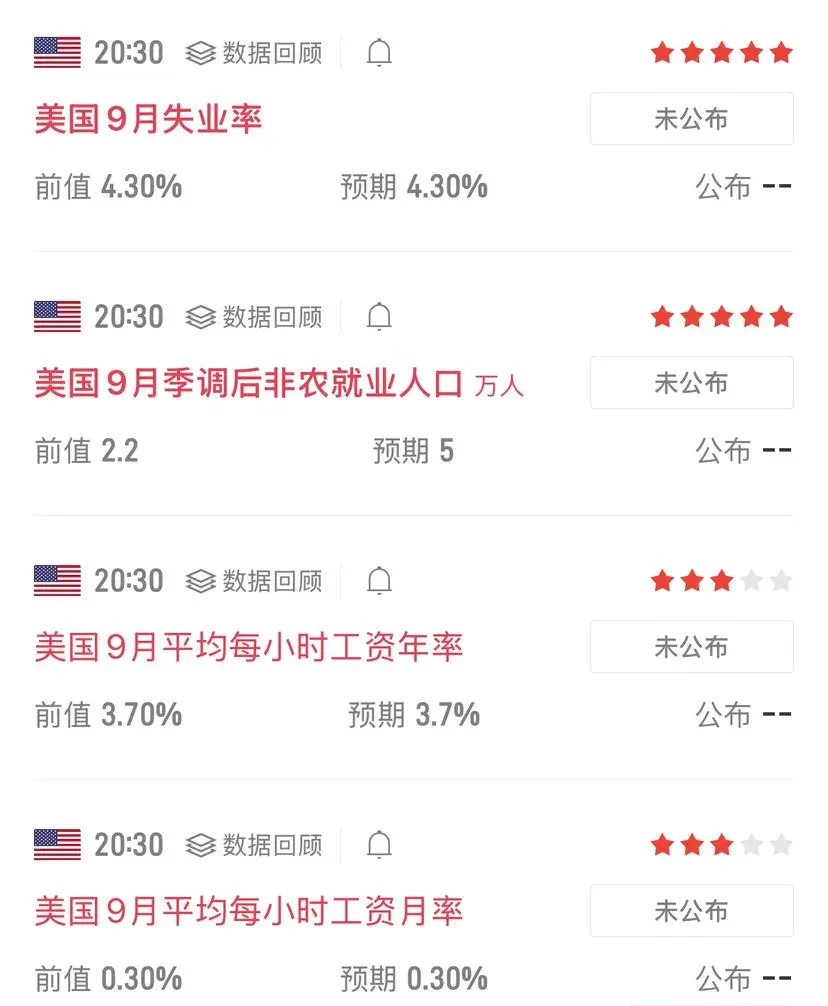Tap 未公布 button for 平均每小时工资月率
This screenshot has height=1006, width=828.
[691, 911]
